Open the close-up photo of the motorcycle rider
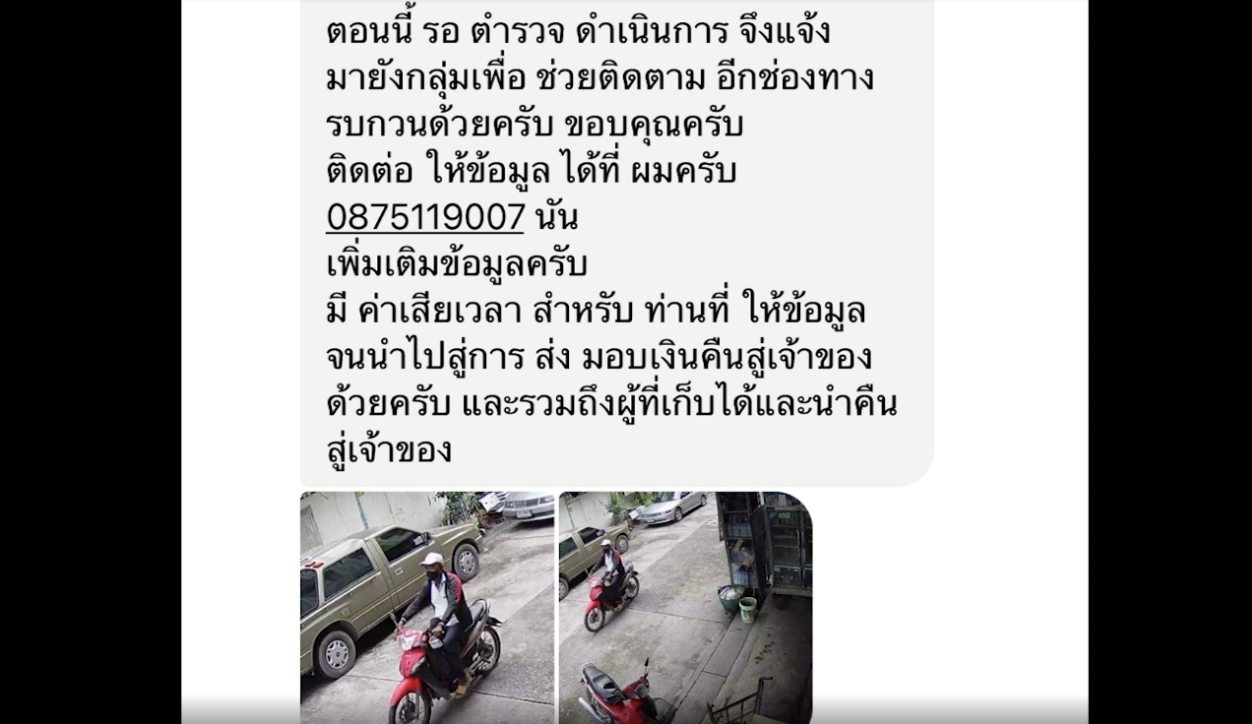The height and width of the screenshot is (724, 1252). (427, 607)
